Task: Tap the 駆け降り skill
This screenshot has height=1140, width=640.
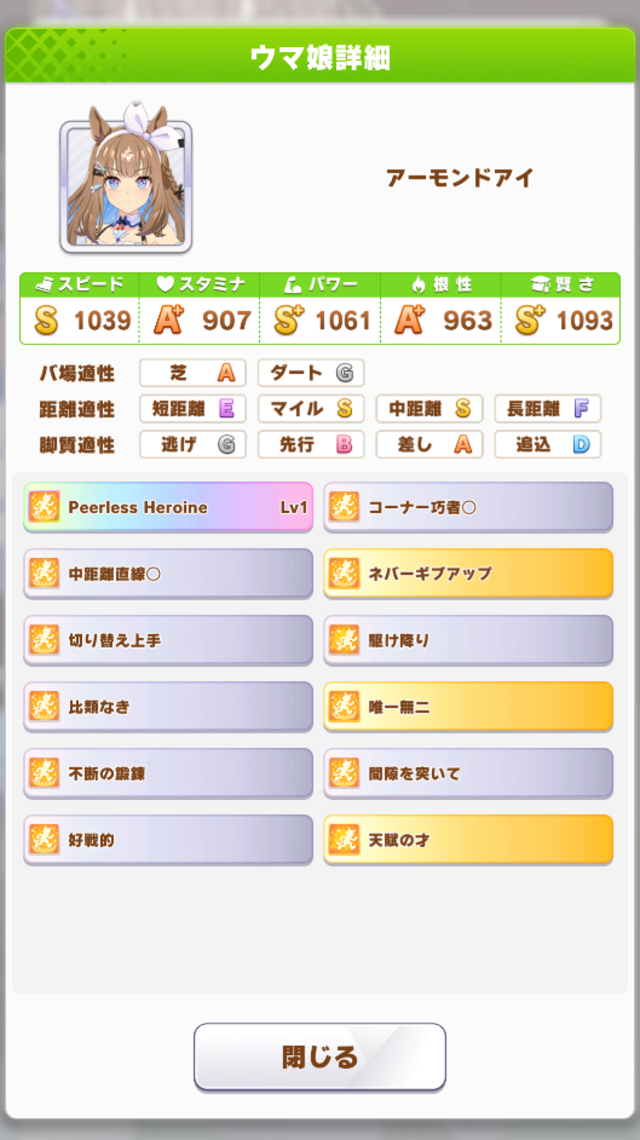Action: 468,640
